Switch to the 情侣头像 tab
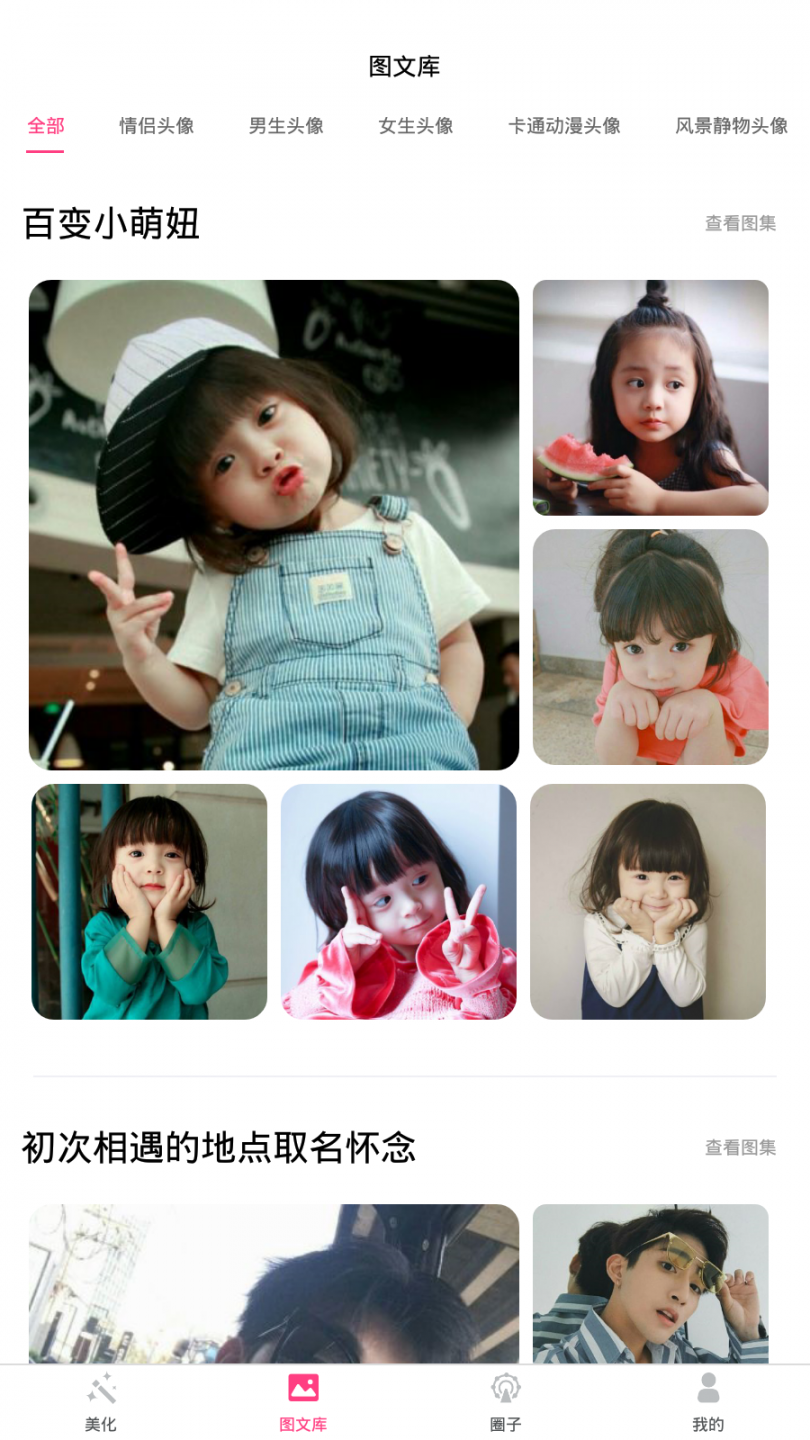This screenshot has width=810, height=1440. click(156, 126)
